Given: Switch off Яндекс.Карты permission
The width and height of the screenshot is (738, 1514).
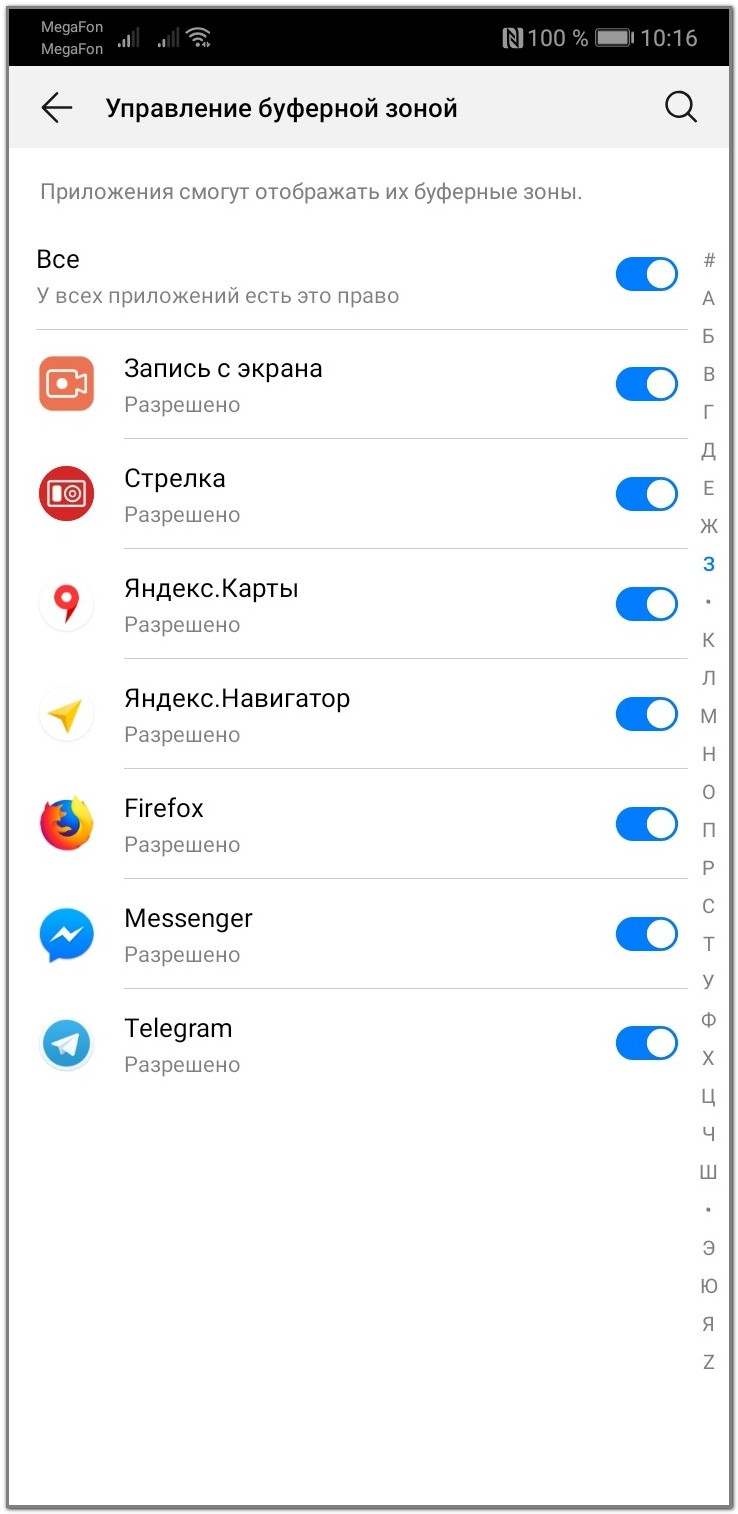Looking at the screenshot, I should (646, 604).
